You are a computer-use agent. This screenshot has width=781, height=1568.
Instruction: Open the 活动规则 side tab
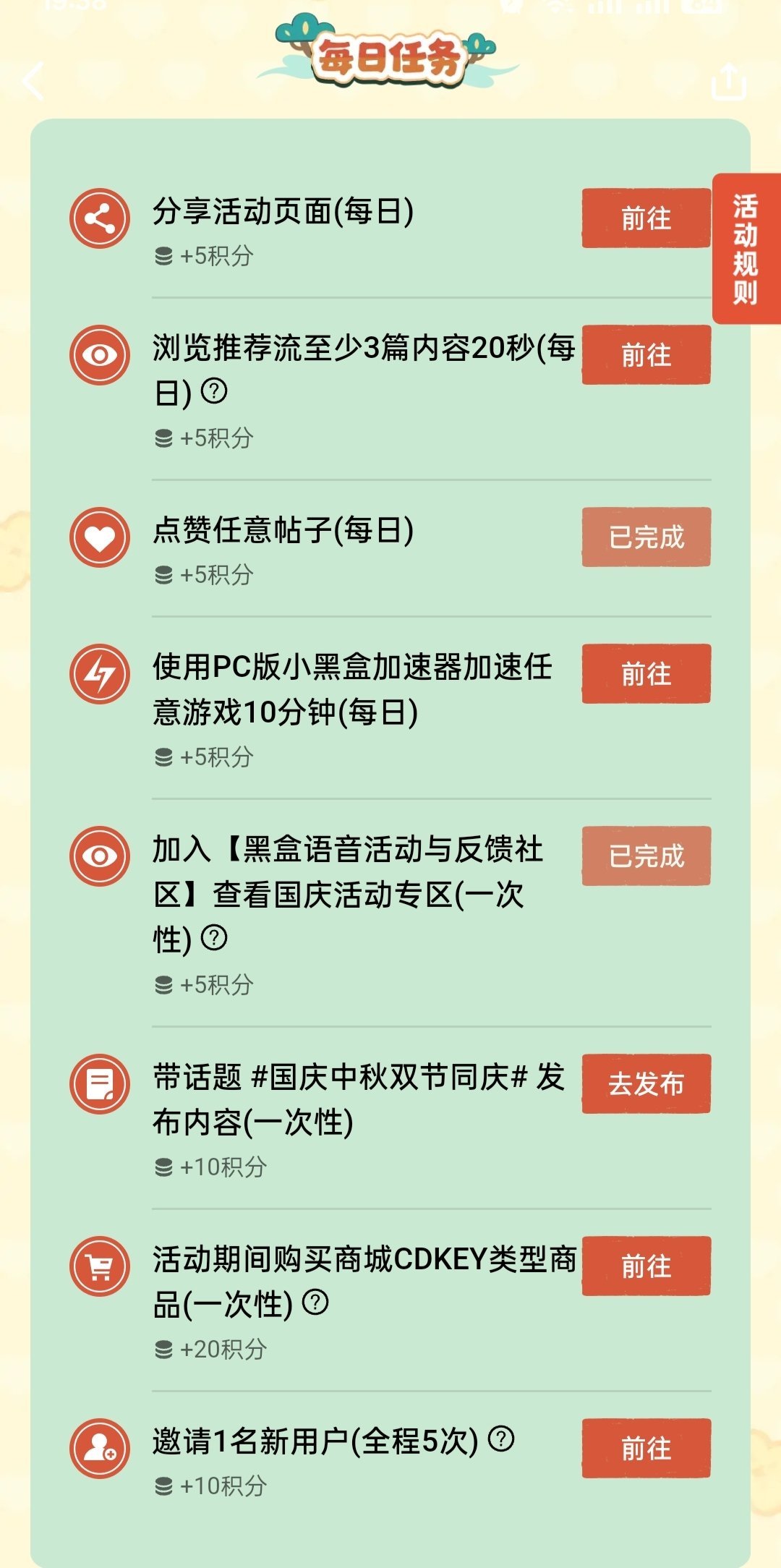(x=746, y=248)
